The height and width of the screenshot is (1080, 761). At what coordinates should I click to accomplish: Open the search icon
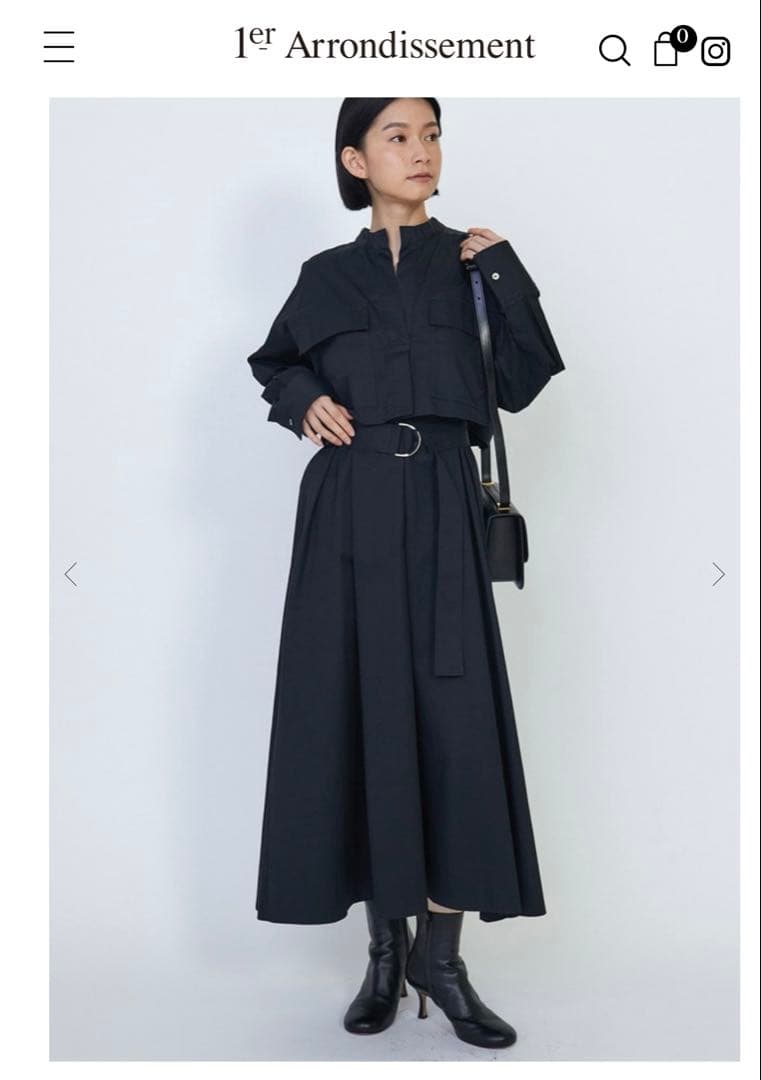[614, 50]
